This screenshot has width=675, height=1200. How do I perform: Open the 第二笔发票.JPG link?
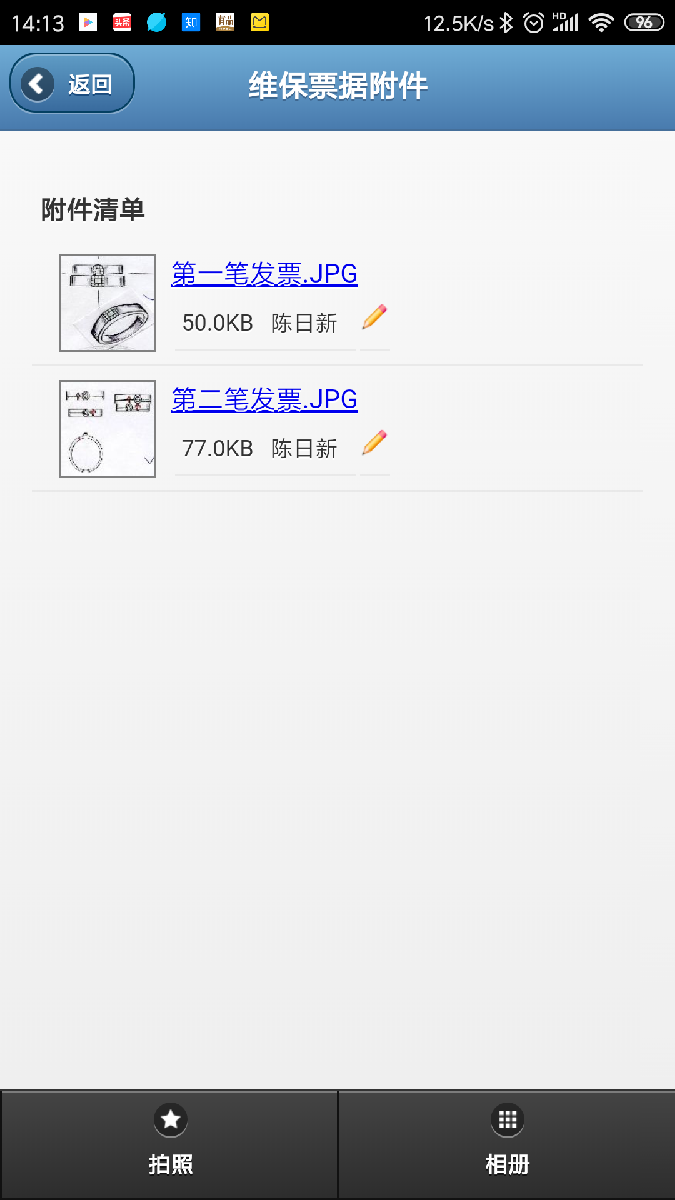pos(264,400)
